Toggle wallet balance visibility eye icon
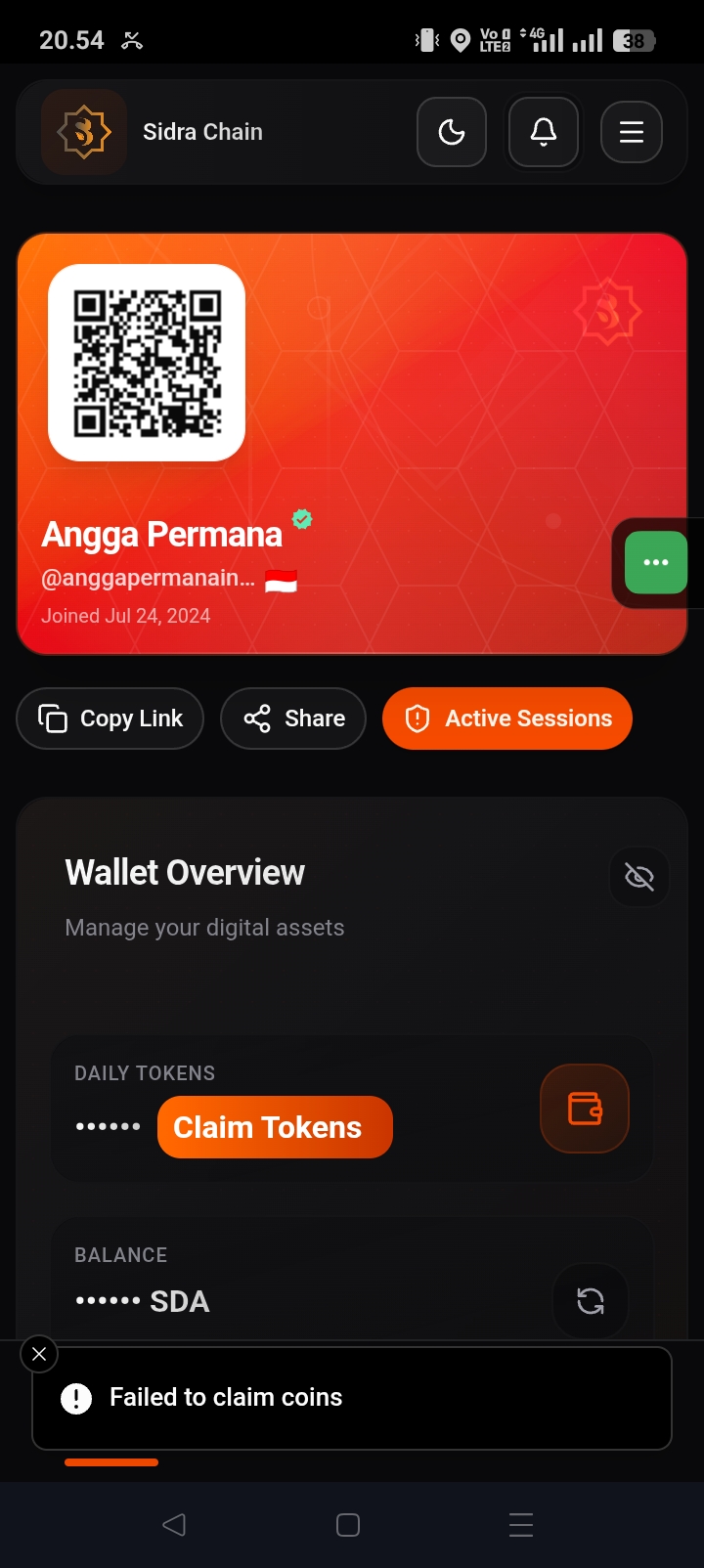The width and height of the screenshot is (704, 1568). (x=639, y=877)
